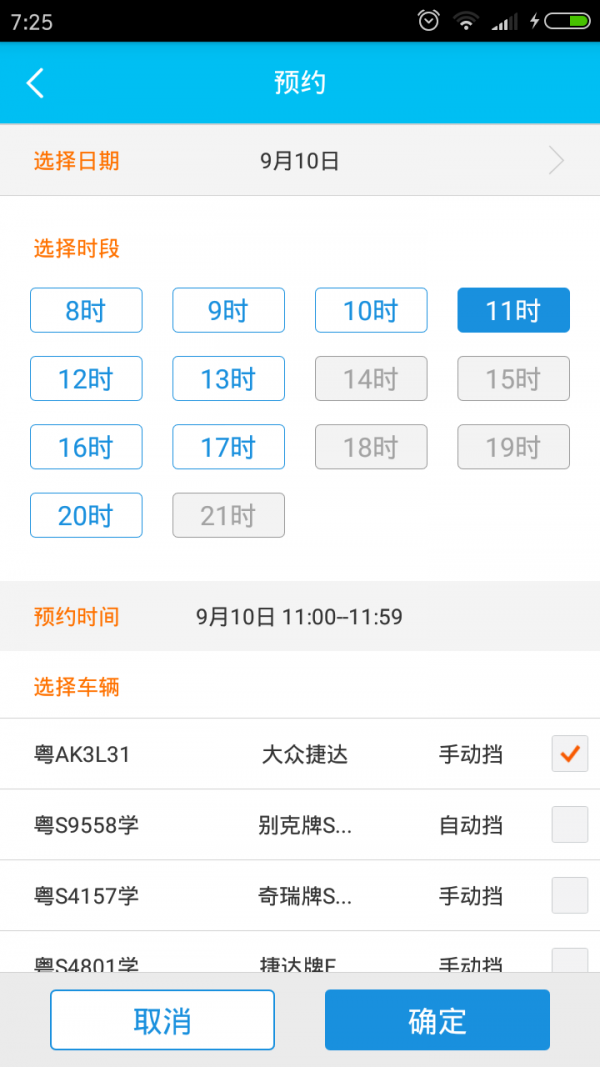Image resolution: width=600 pixels, height=1067 pixels.
Task: Confirm the booking with 确定
Action: pyautogui.click(x=437, y=1020)
